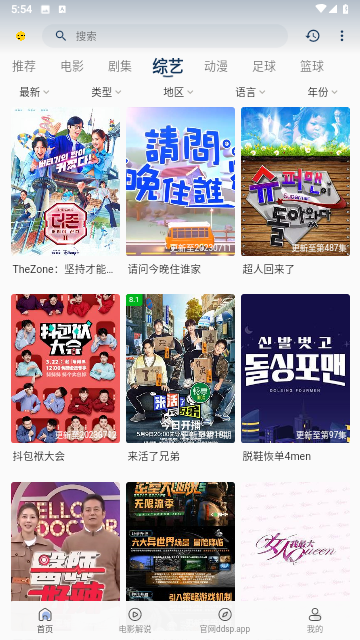The height and width of the screenshot is (640, 360).
Task: Open the overflow menu
Action: (342, 36)
